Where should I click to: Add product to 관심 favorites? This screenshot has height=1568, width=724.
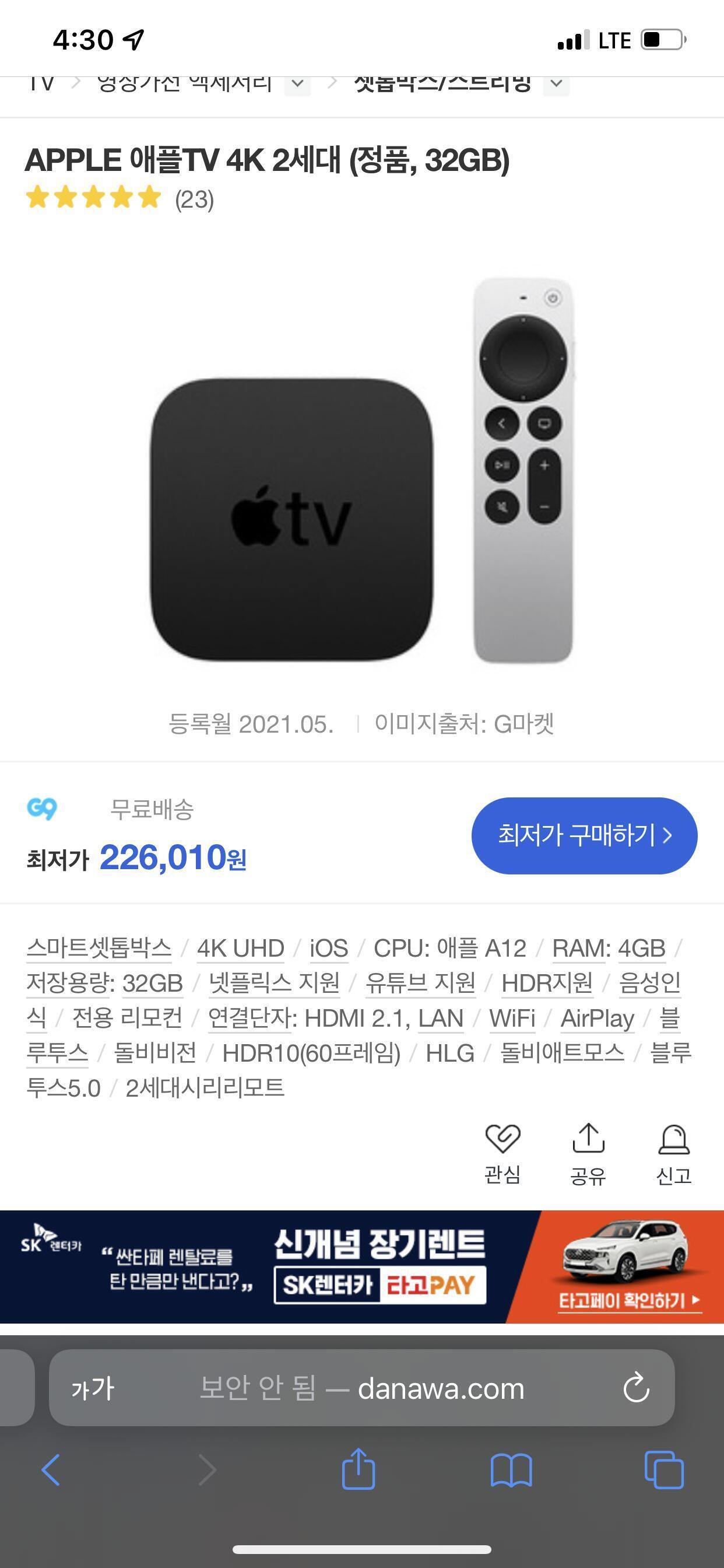click(x=502, y=1153)
